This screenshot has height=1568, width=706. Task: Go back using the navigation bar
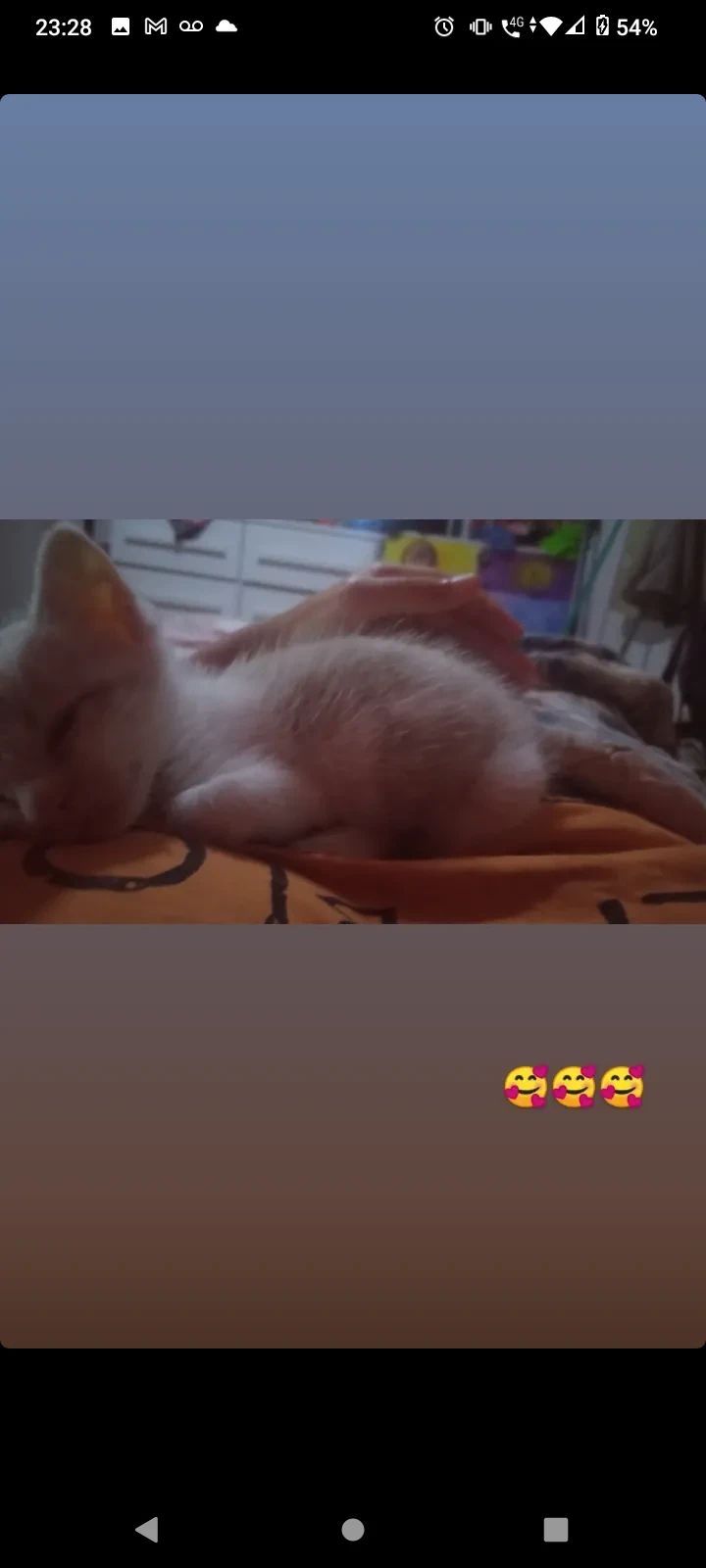(147, 1529)
